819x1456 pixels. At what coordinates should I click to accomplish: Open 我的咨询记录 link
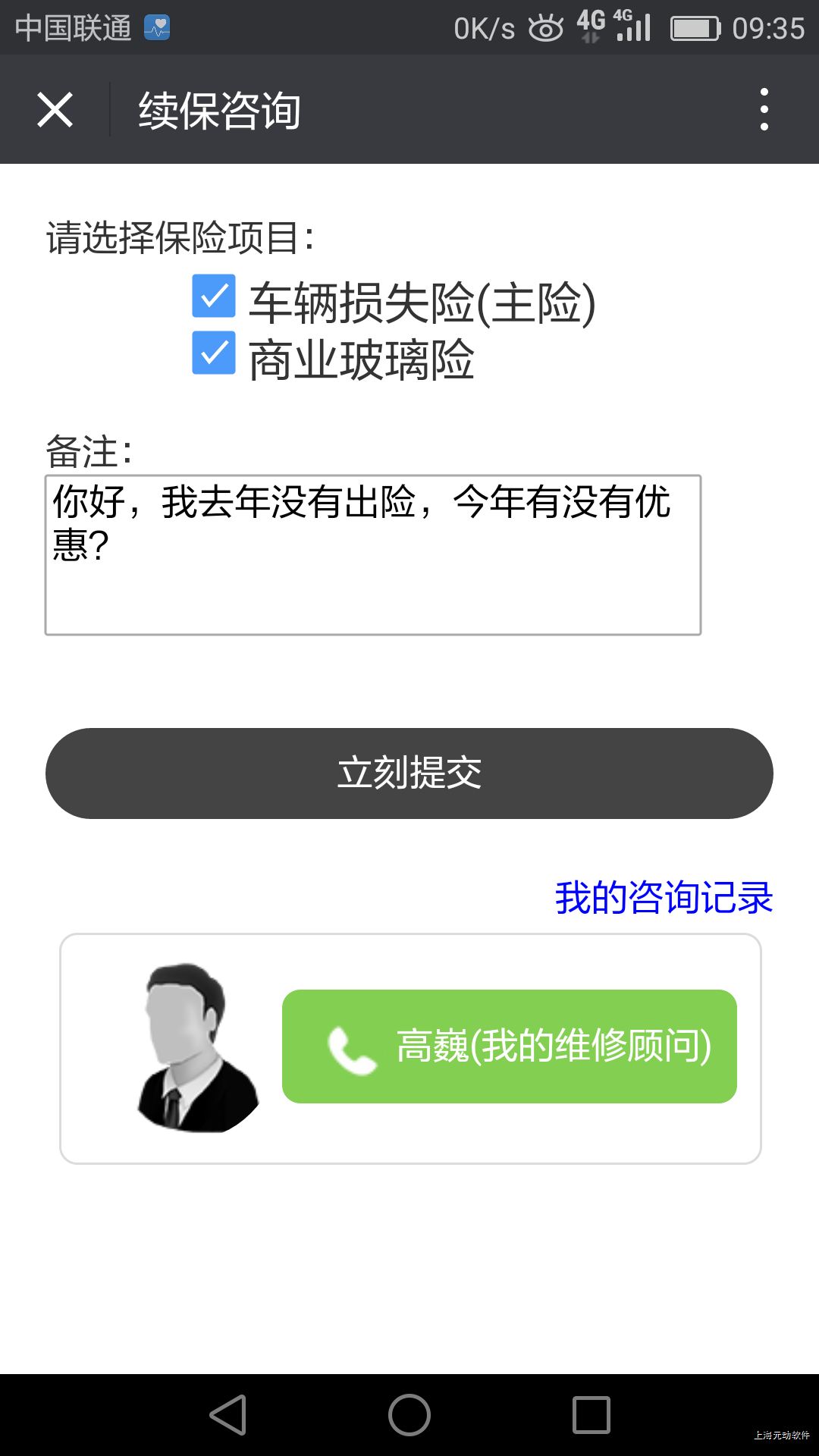tap(664, 898)
